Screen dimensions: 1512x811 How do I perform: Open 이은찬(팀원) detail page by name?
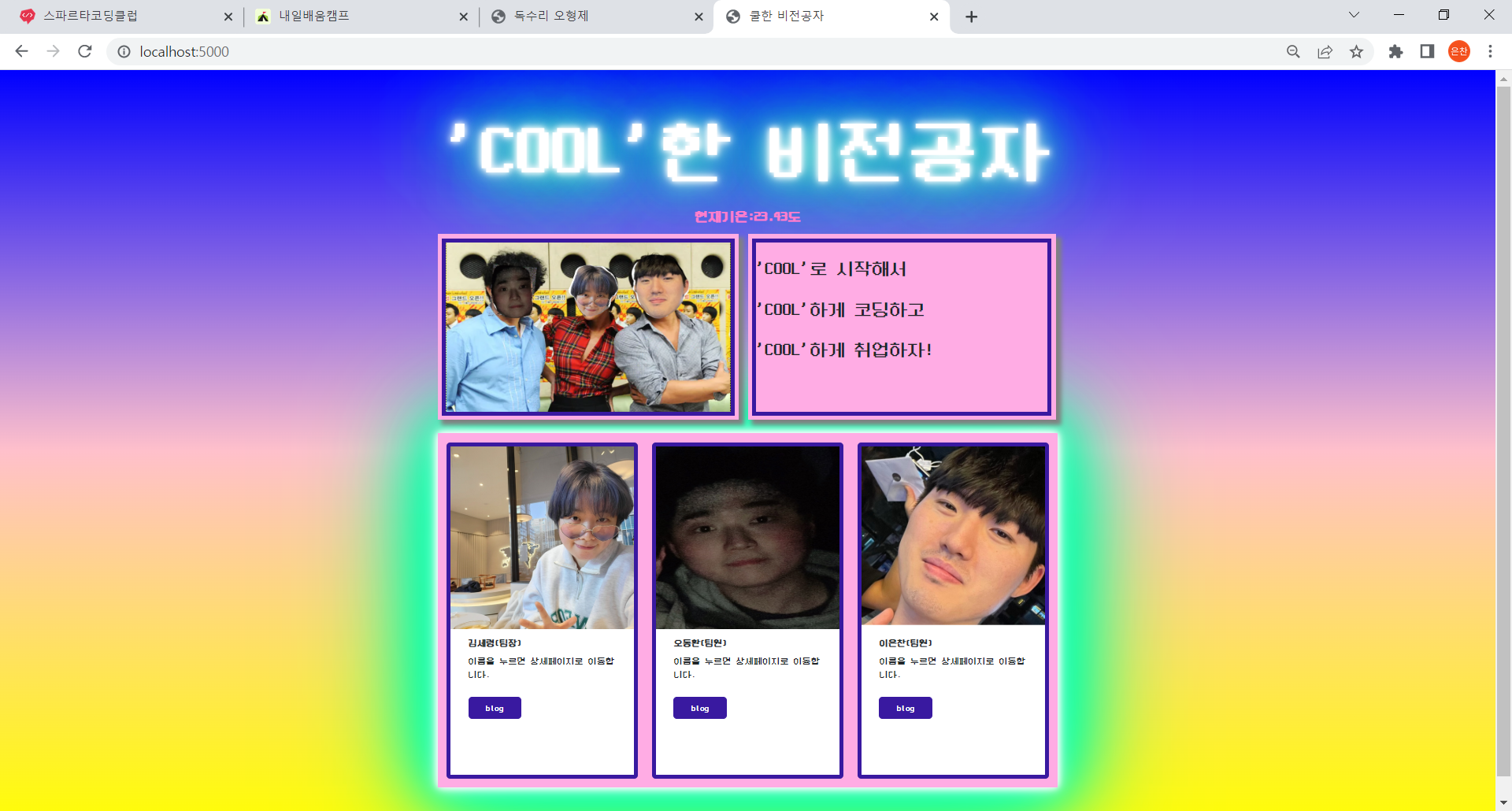point(906,643)
